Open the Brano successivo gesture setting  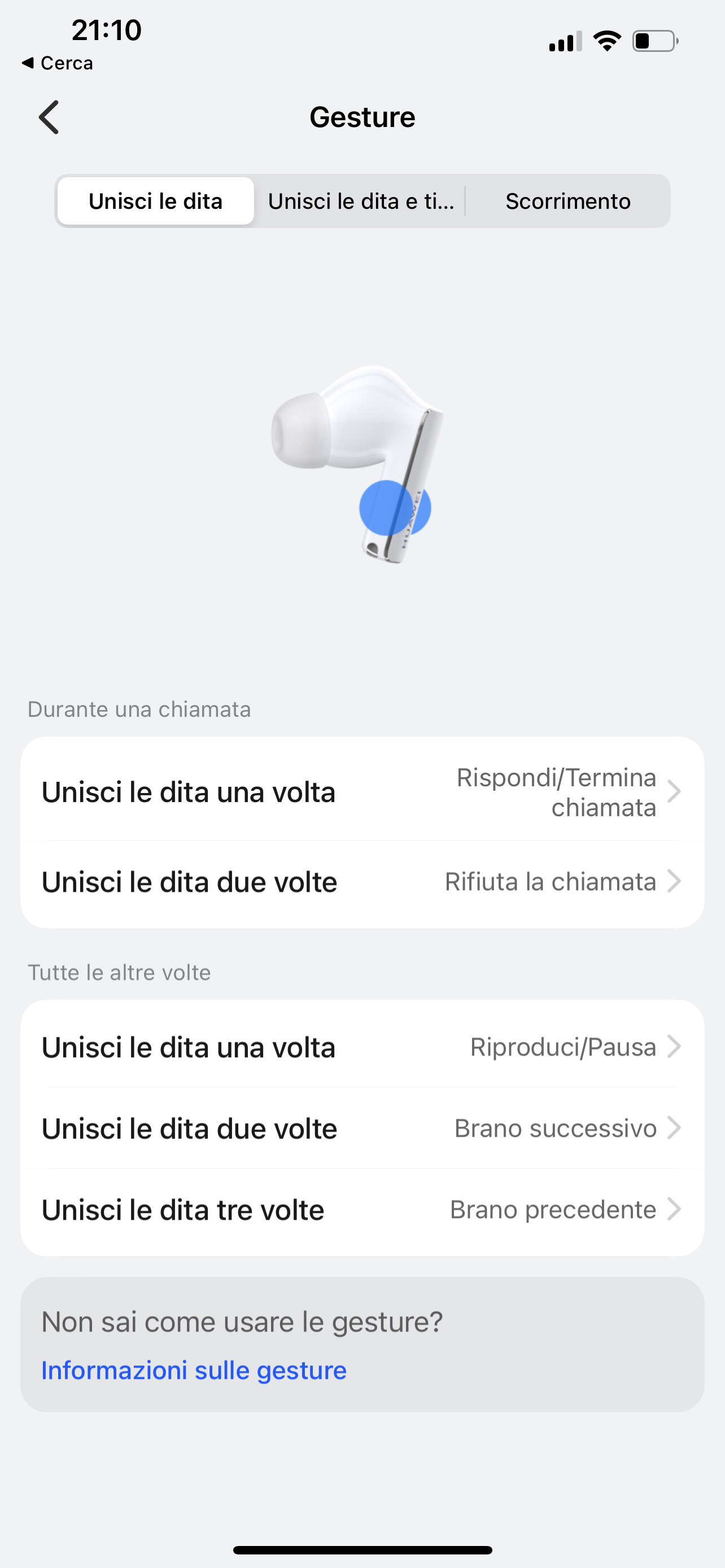click(x=362, y=1128)
